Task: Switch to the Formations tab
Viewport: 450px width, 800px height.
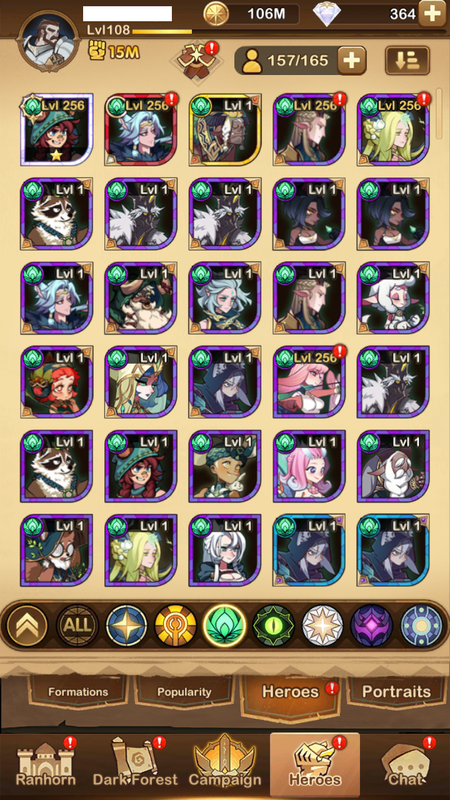Action: [78, 692]
